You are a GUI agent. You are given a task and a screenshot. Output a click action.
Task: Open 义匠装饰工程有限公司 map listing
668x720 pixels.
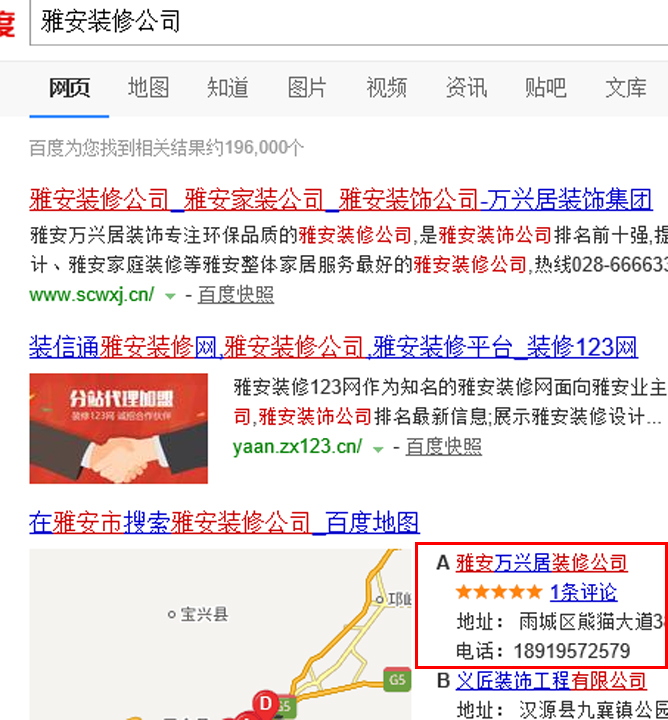[551, 681]
